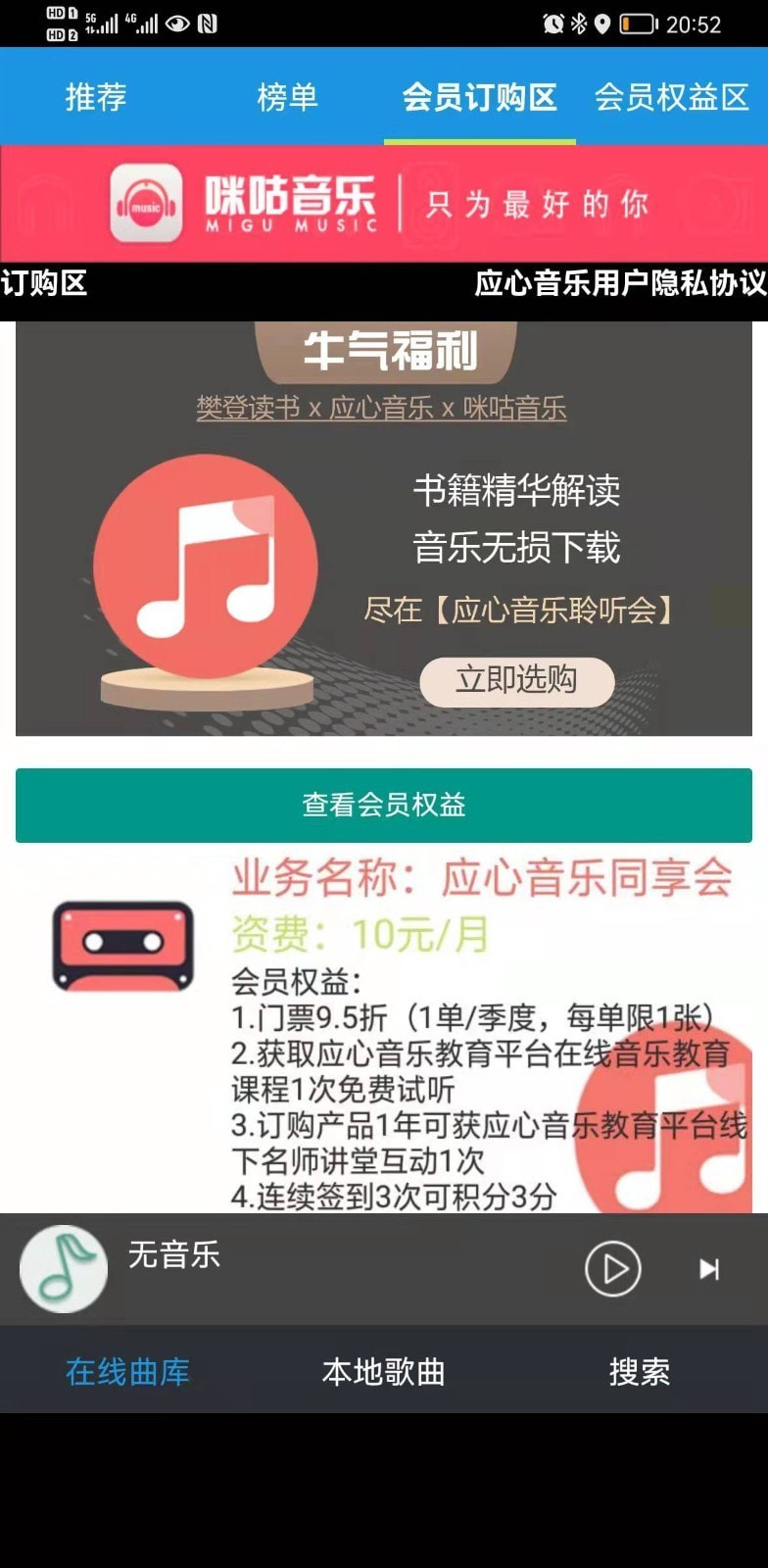Screen dimensions: 768x1568
Task: Skip to the next track
Action: [x=709, y=1269]
